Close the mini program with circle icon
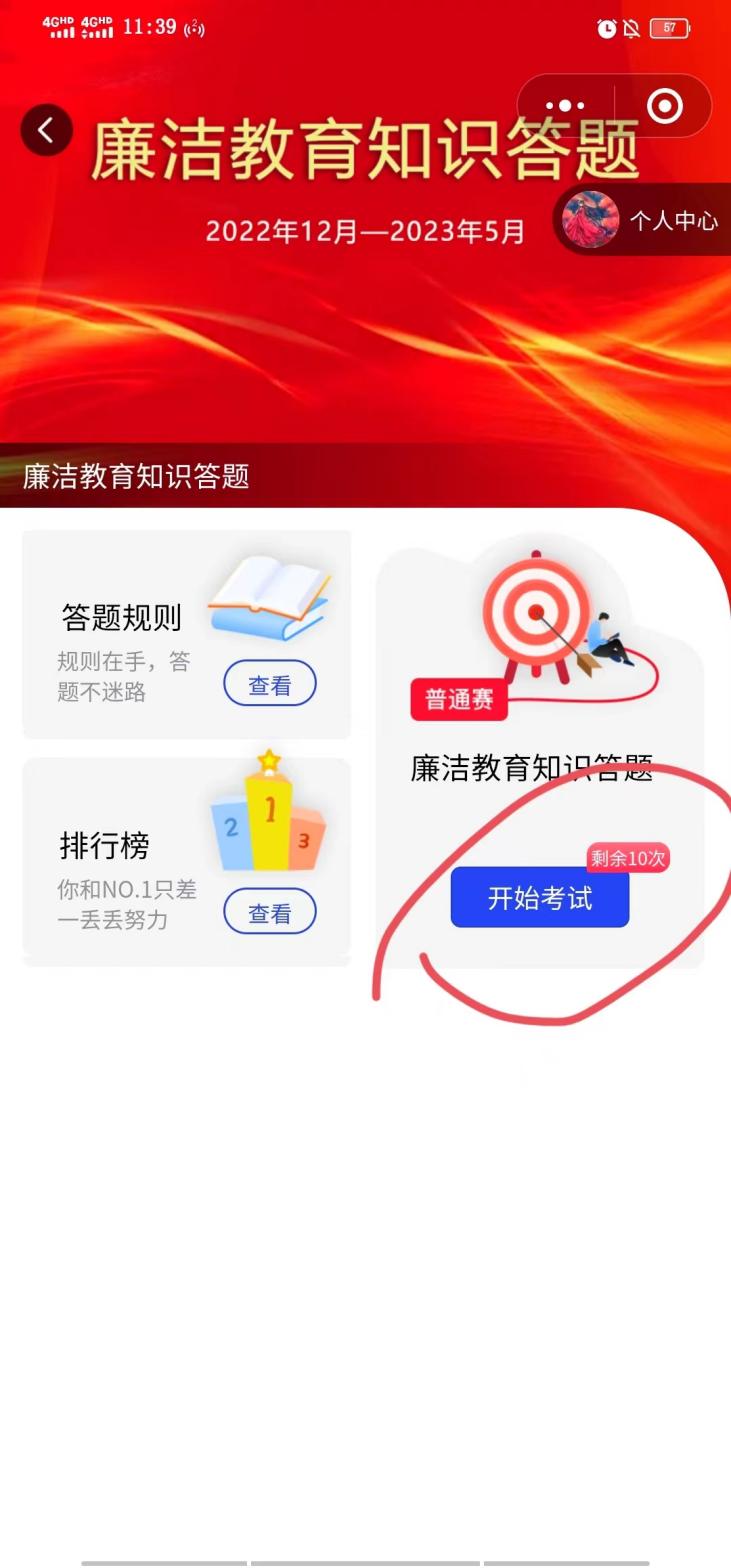Image resolution: width=731 pixels, height=1568 pixels. tap(665, 105)
